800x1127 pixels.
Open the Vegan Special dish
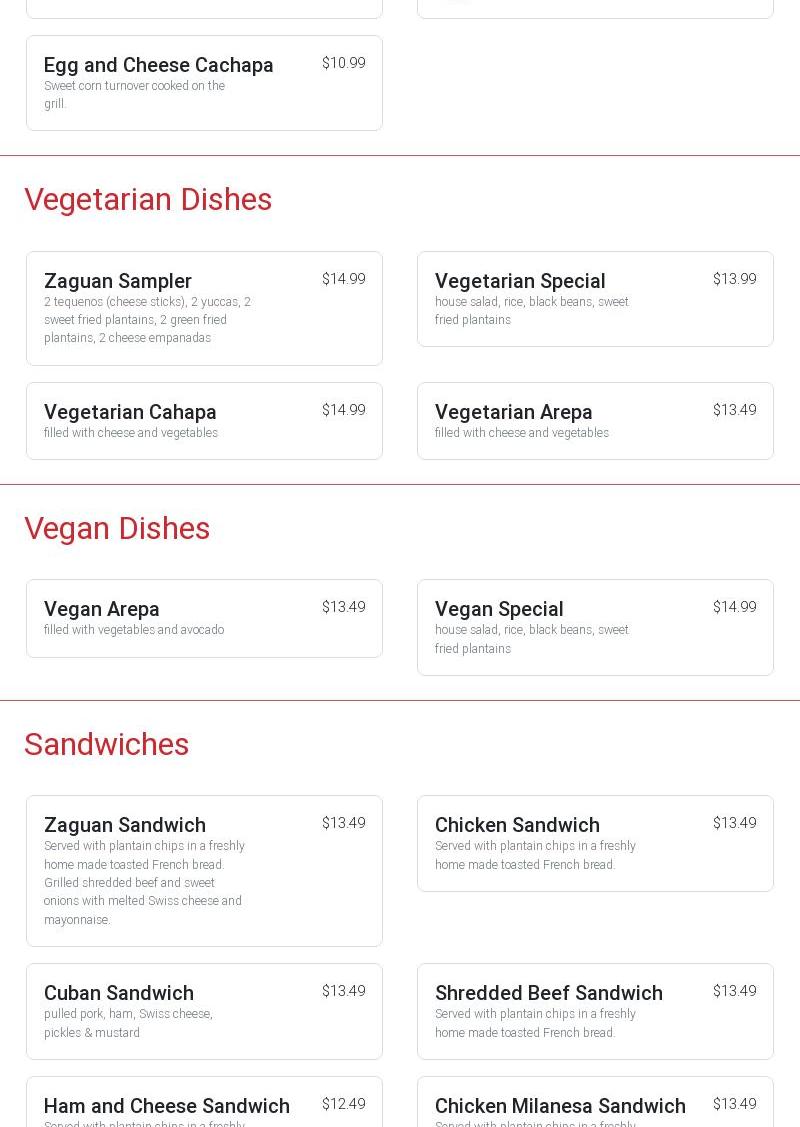point(595,627)
